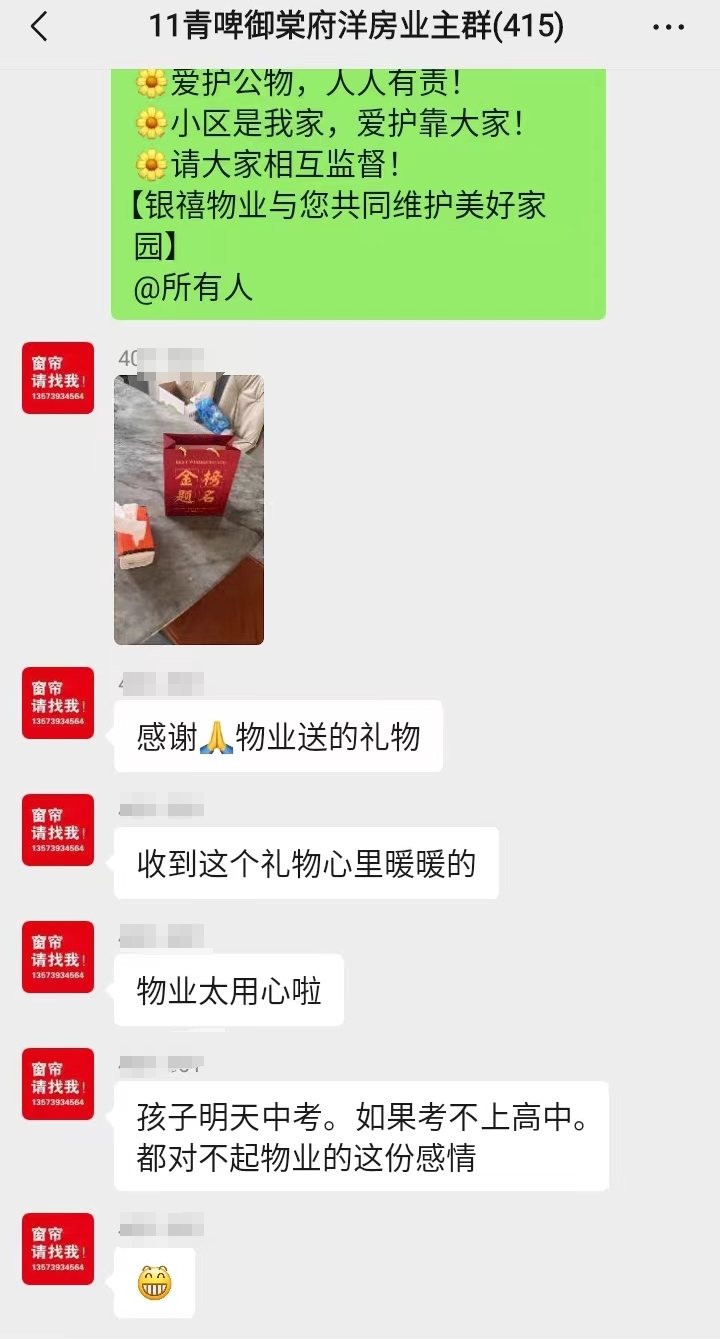
Task: Go back from the group chat
Action: coord(39,28)
